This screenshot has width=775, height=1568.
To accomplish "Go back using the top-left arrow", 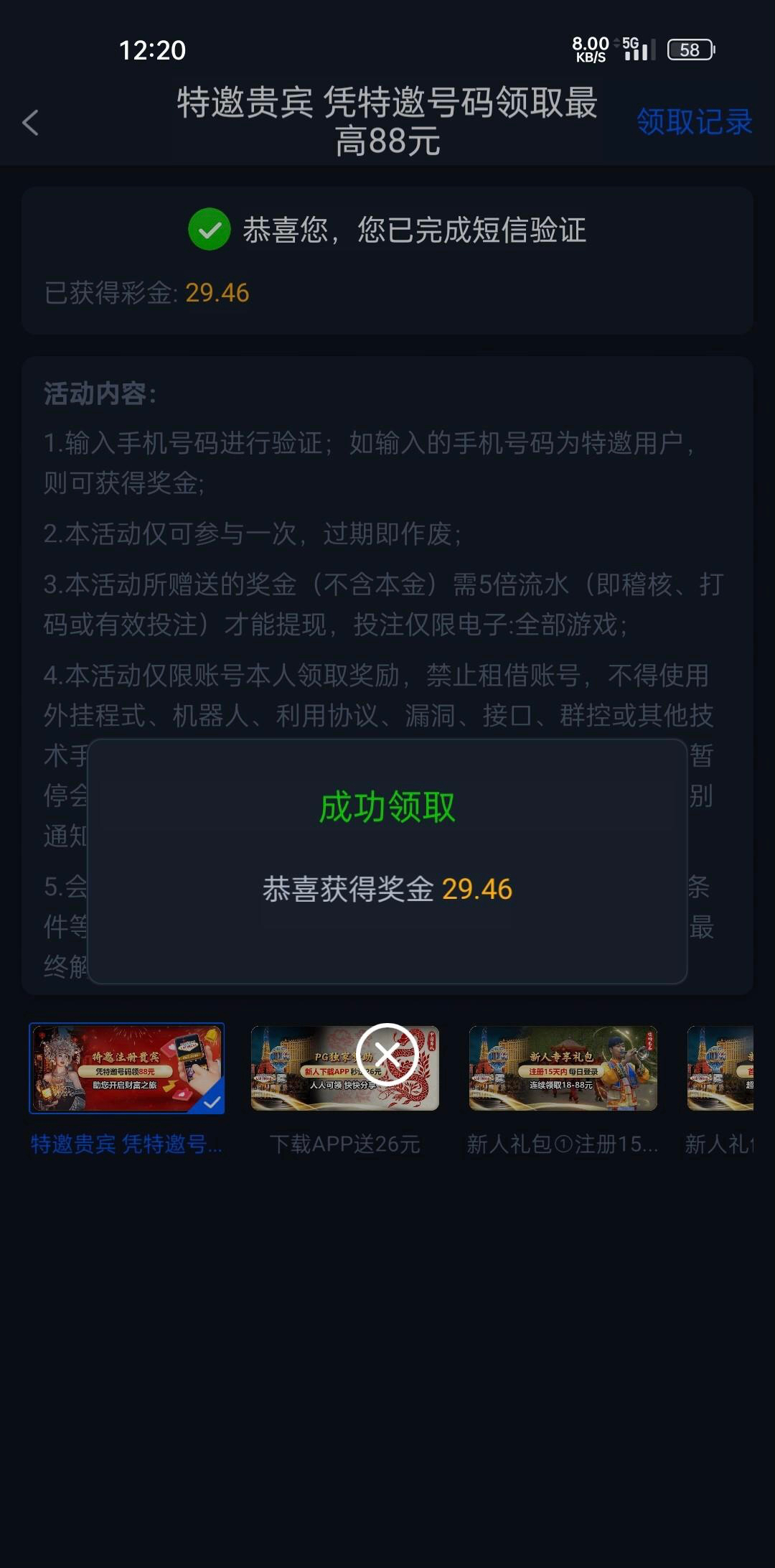I will tap(31, 123).
